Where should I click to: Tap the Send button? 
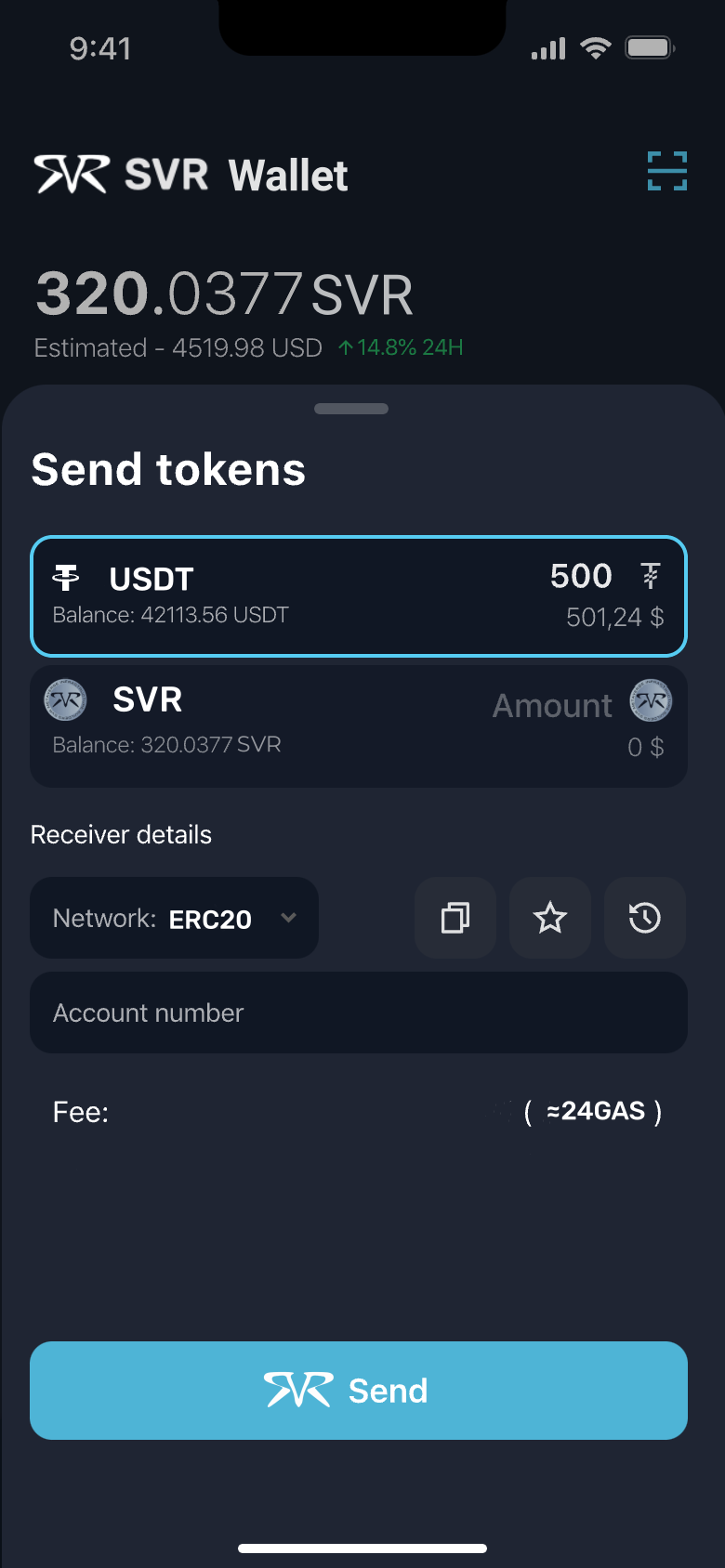(359, 1391)
